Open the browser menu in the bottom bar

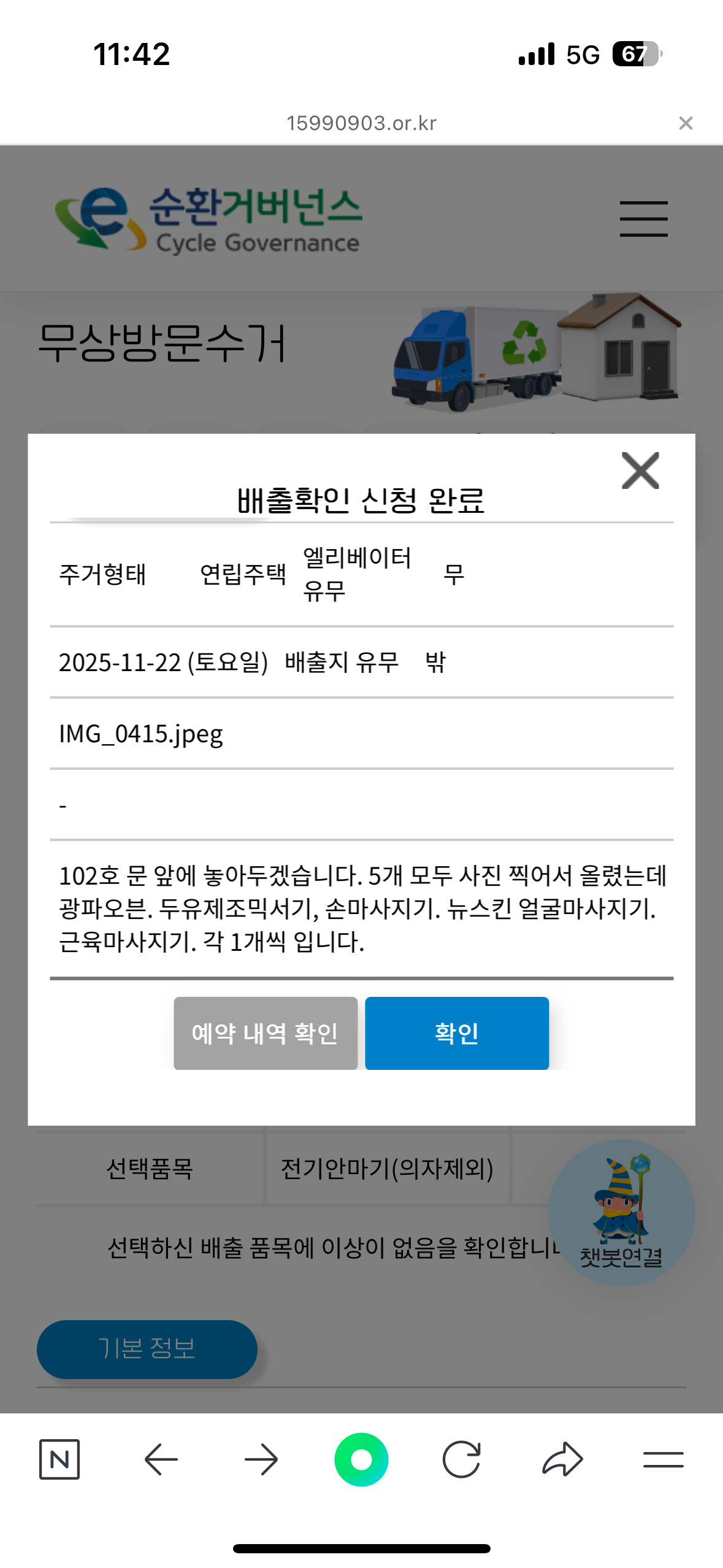663,1459
